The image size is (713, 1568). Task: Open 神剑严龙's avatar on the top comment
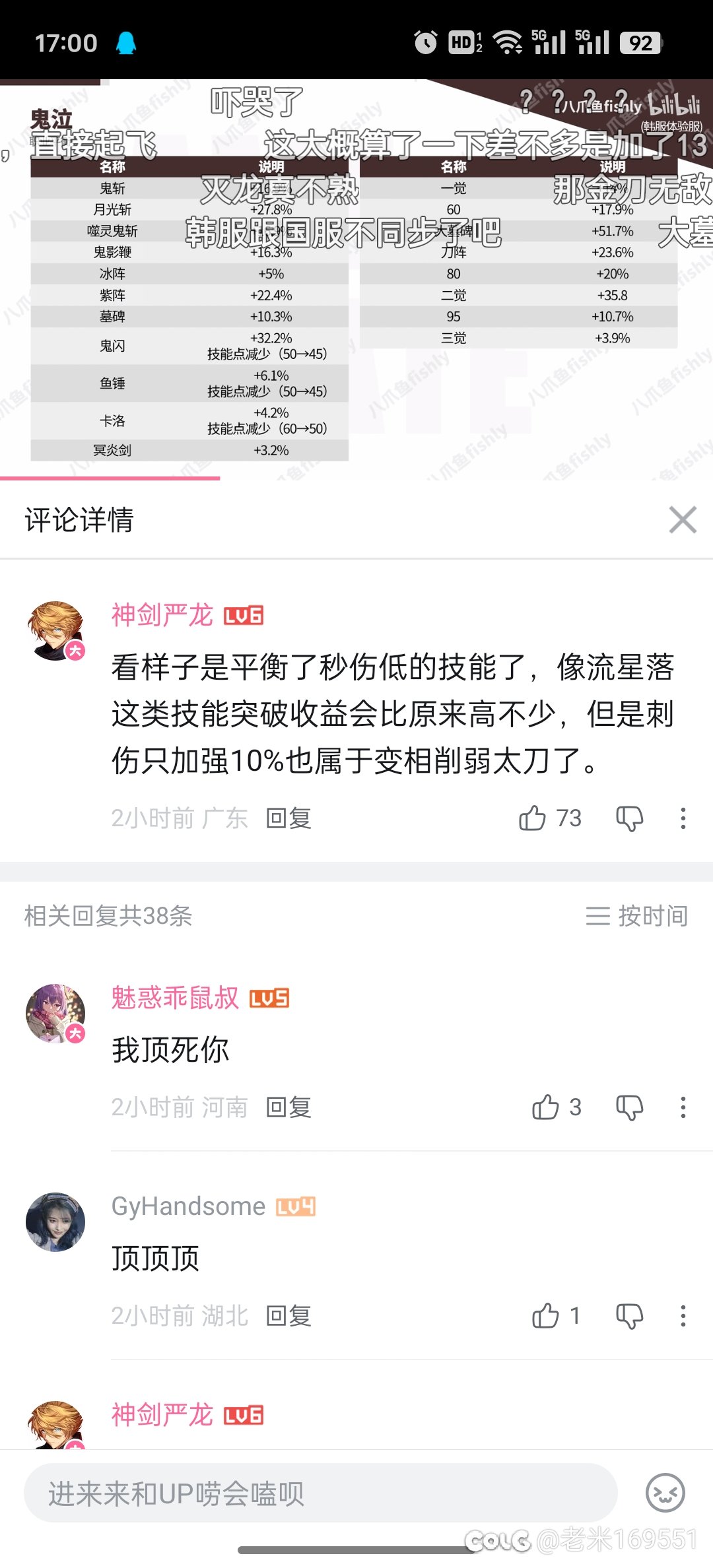[55, 631]
